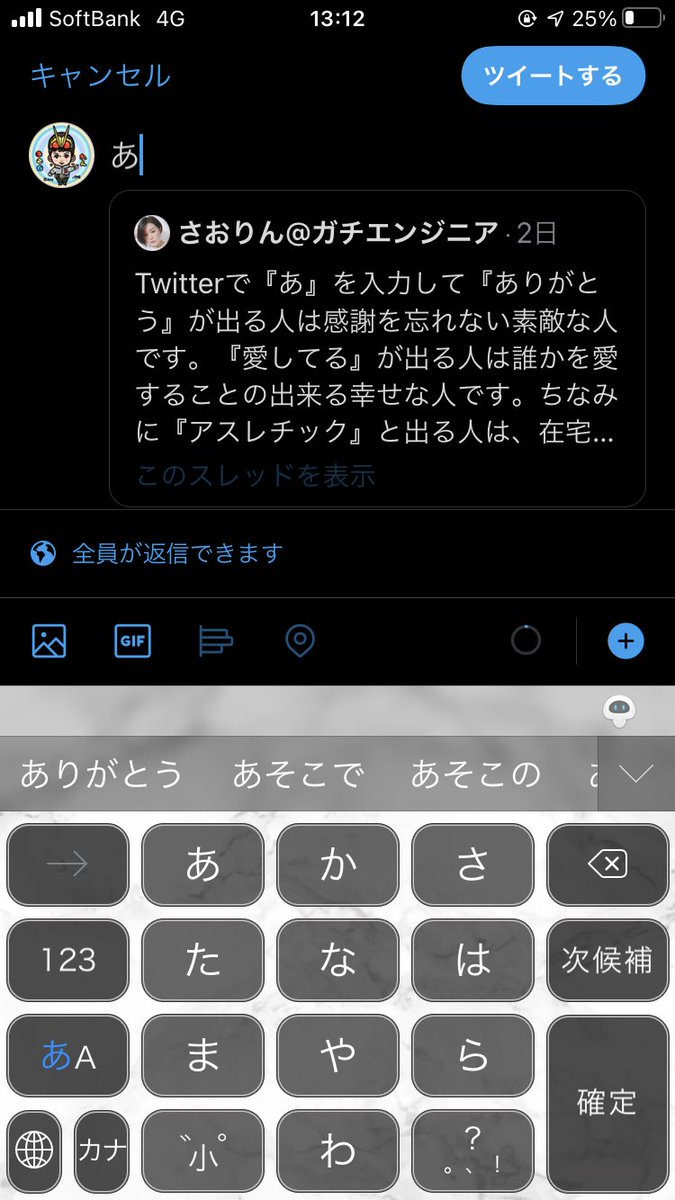Open the GIF picker

(132, 641)
